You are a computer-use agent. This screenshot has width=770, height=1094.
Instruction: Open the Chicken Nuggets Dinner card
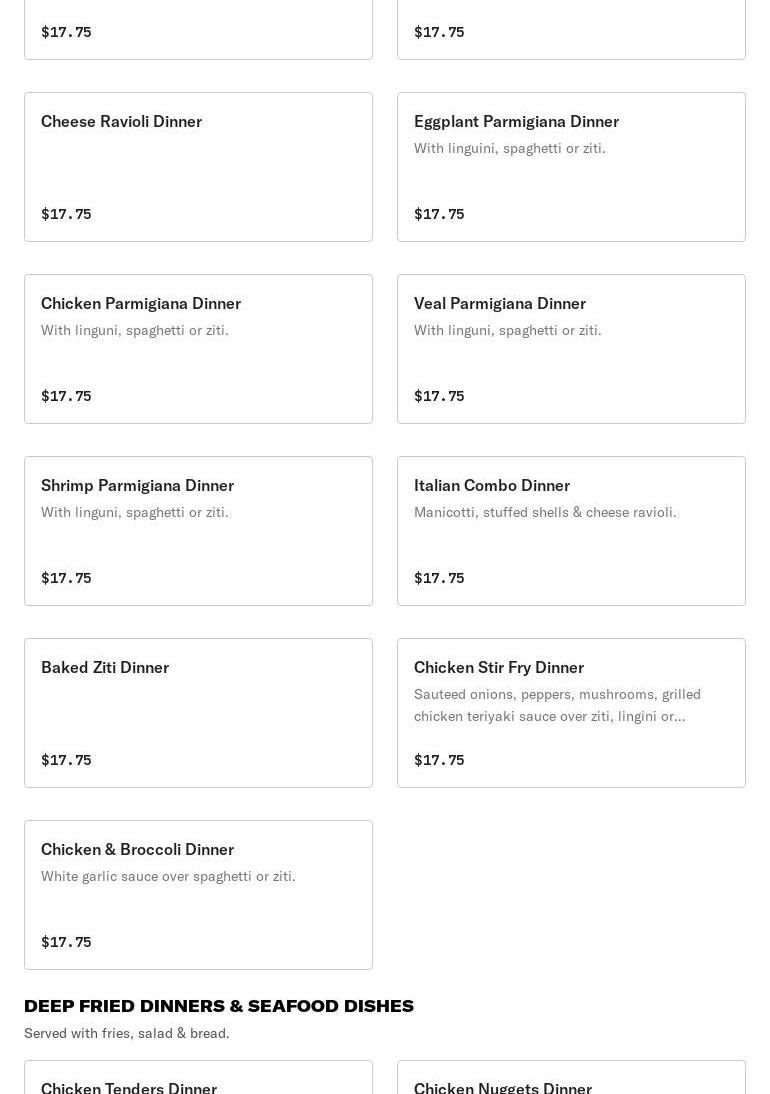click(x=571, y=1080)
